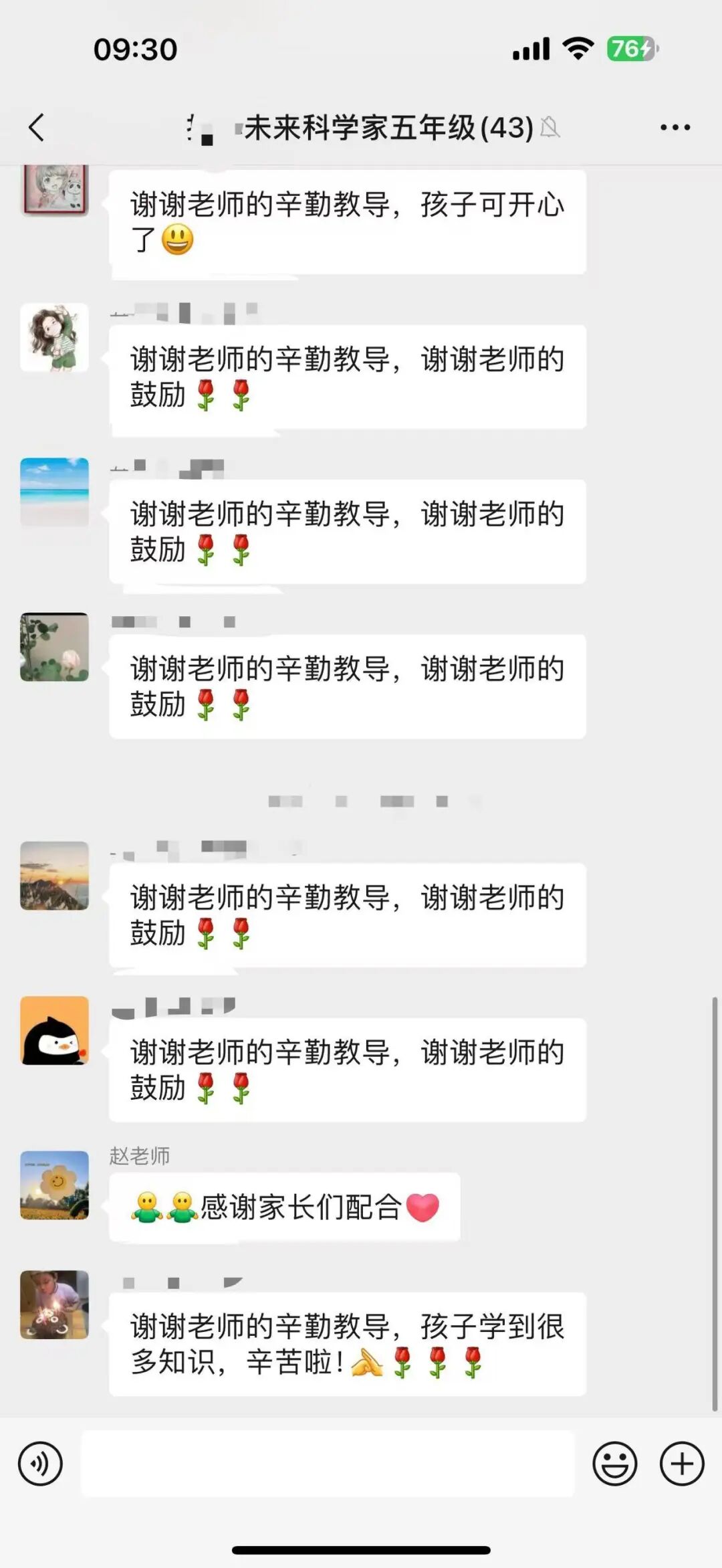The height and width of the screenshot is (1568, 722).
Task: View the sunset mountain avatar's profile
Action: click(x=54, y=876)
